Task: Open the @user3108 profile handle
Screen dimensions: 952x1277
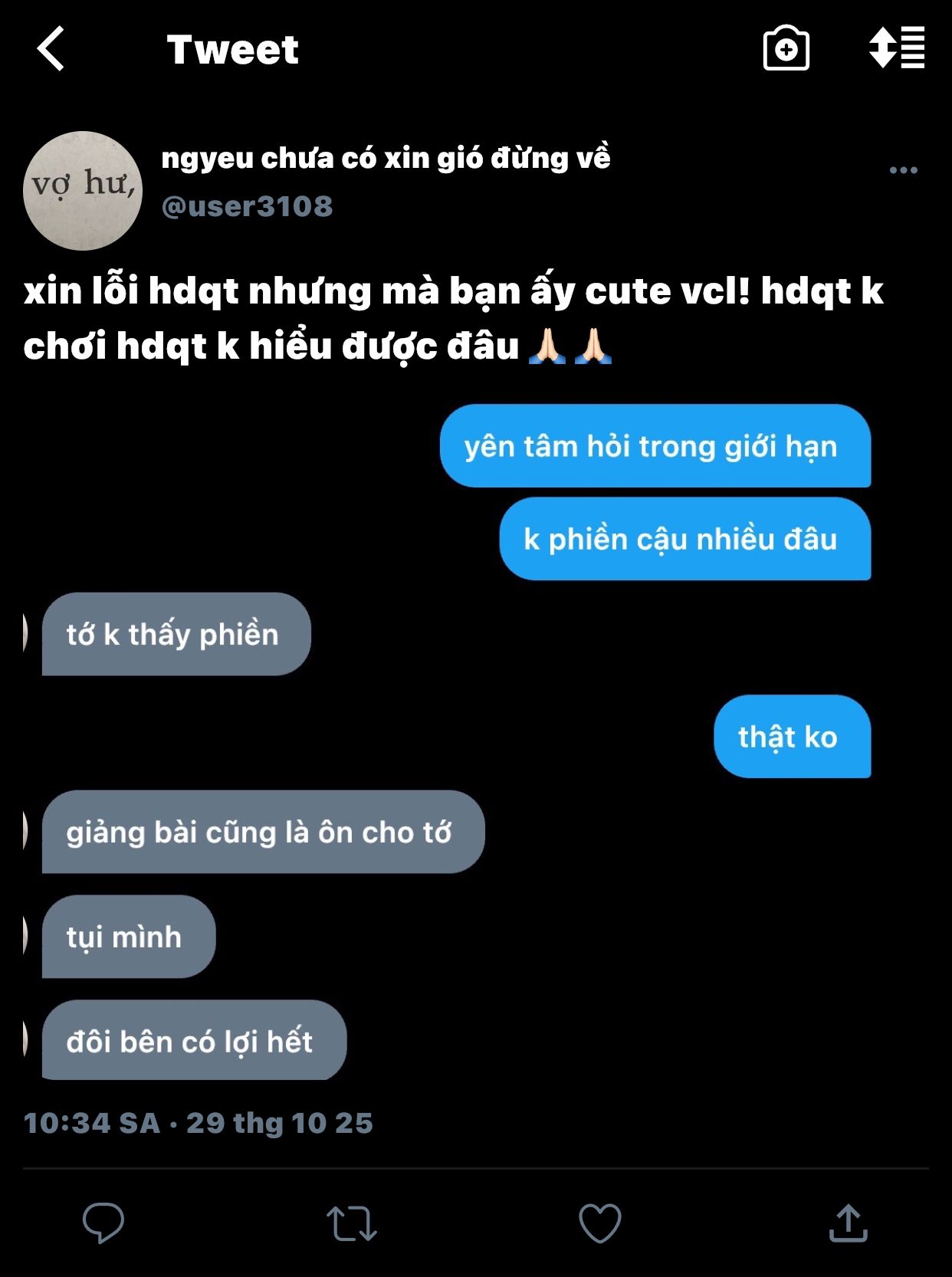Action: (x=247, y=206)
